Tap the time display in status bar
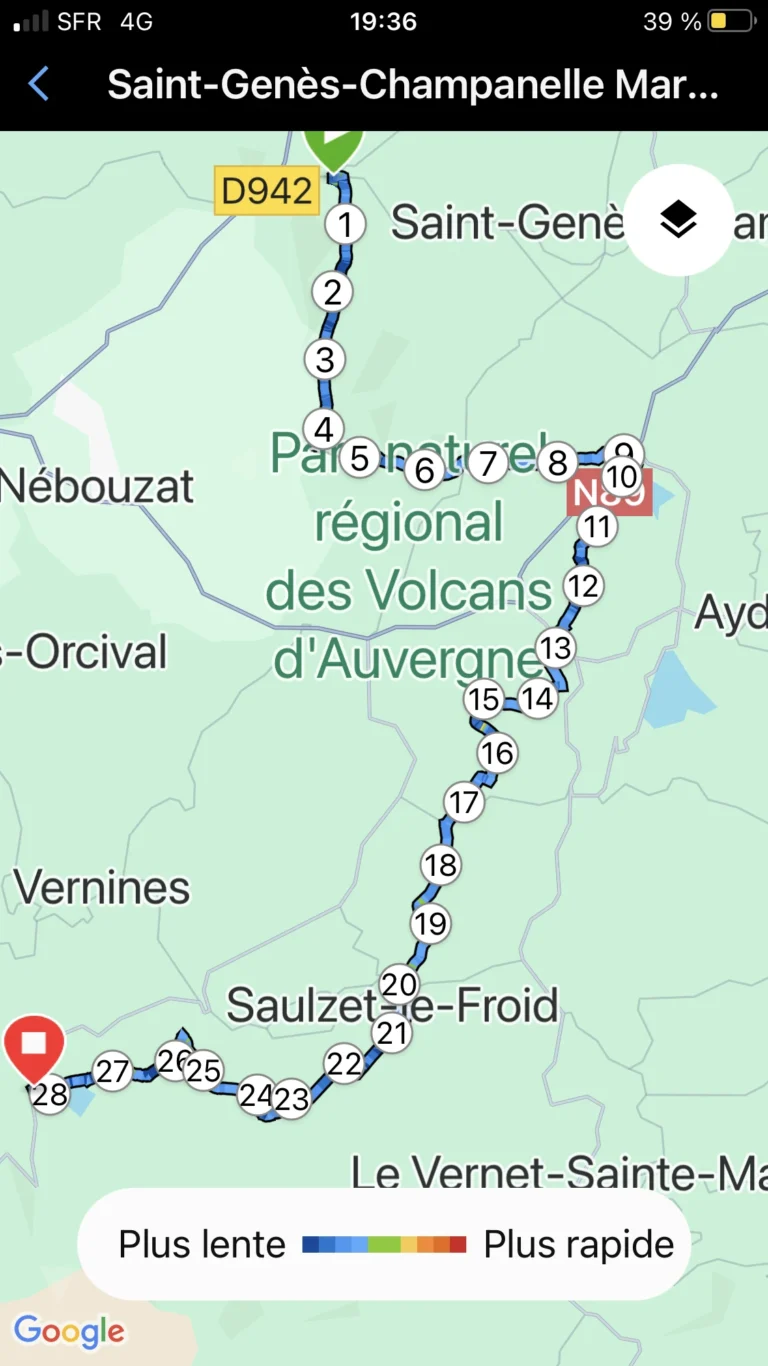 tap(384, 21)
